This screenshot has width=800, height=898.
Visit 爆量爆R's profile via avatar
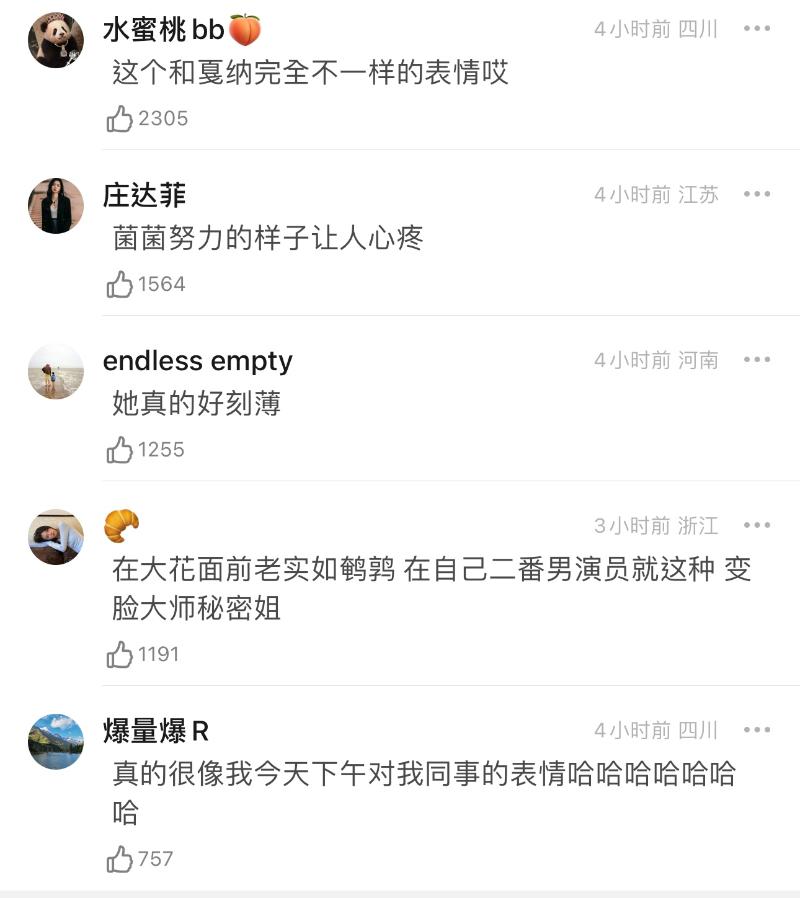56,742
